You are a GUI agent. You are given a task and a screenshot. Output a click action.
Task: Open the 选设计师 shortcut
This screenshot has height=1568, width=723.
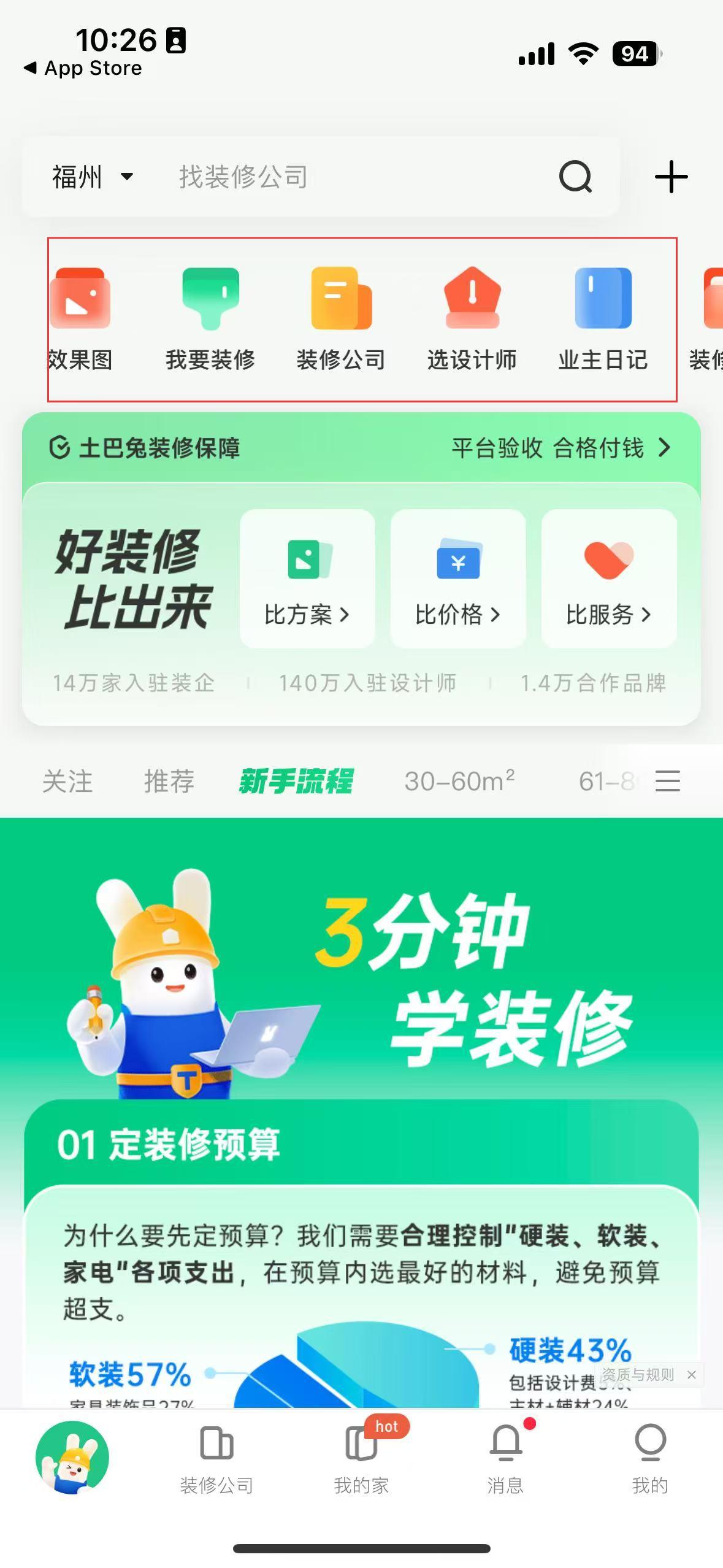click(x=472, y=319)
